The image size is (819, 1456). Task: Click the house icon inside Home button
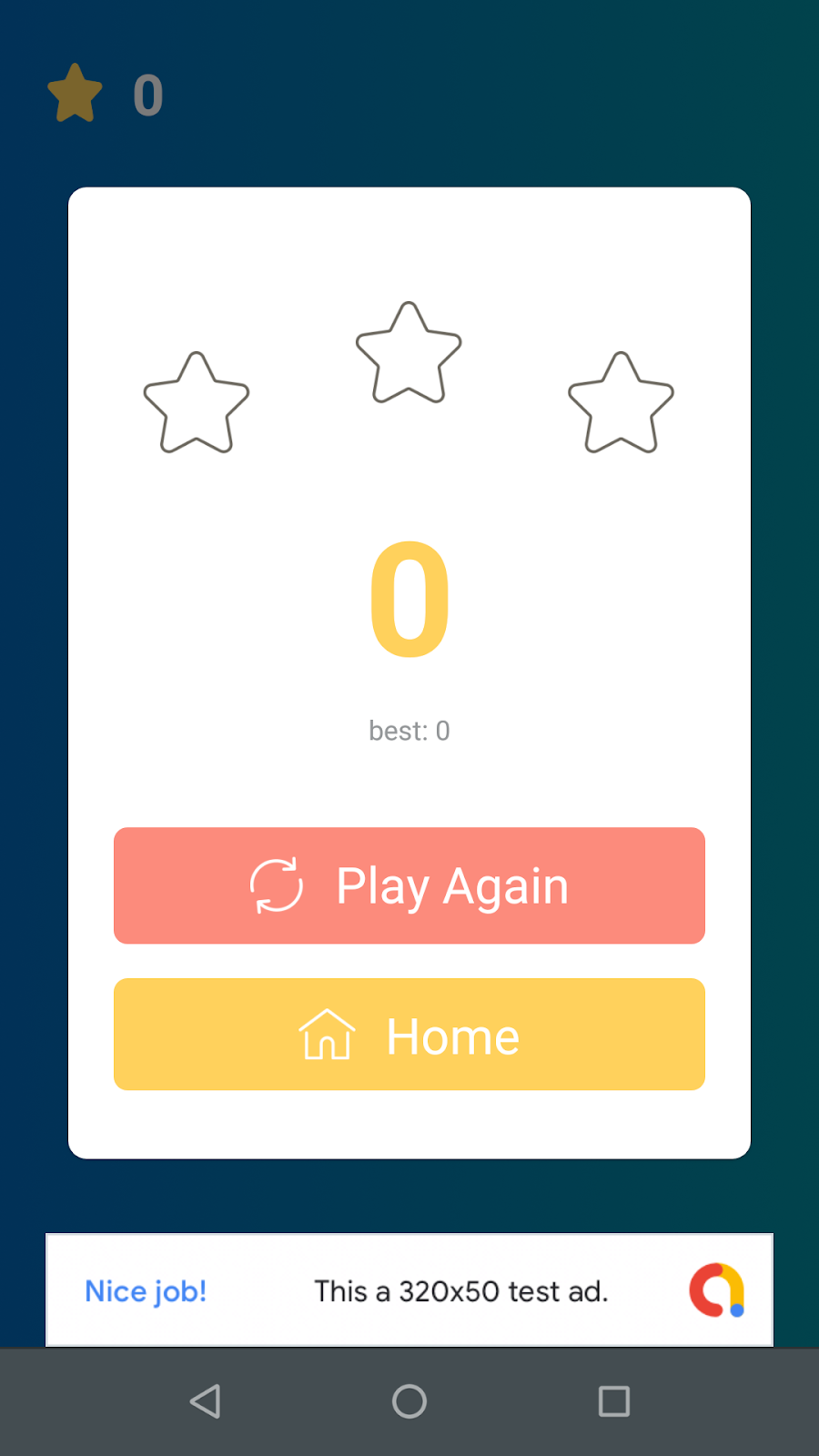tap(326, 1035)
